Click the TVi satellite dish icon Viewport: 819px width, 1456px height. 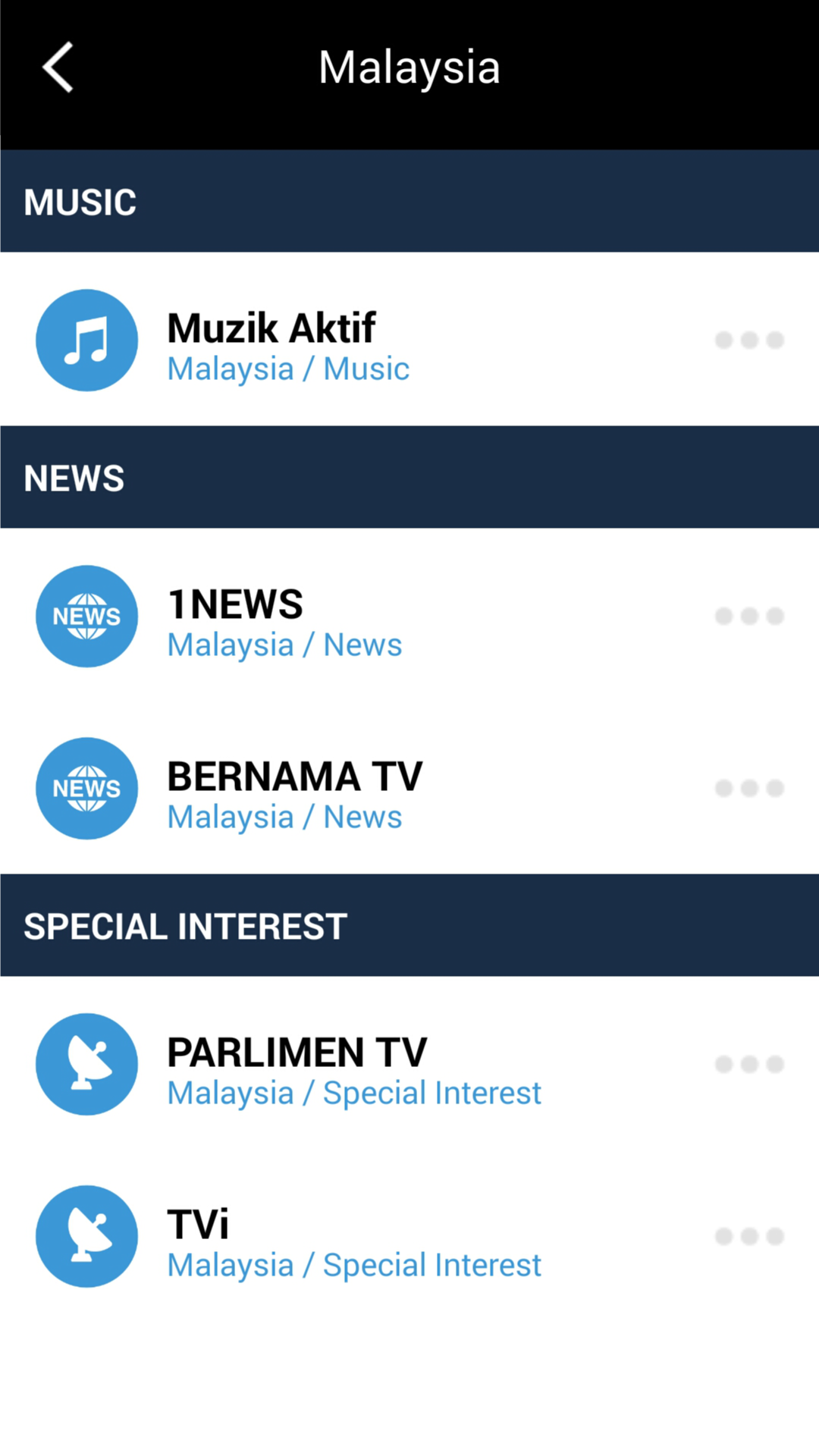(x=86, y=1237)
